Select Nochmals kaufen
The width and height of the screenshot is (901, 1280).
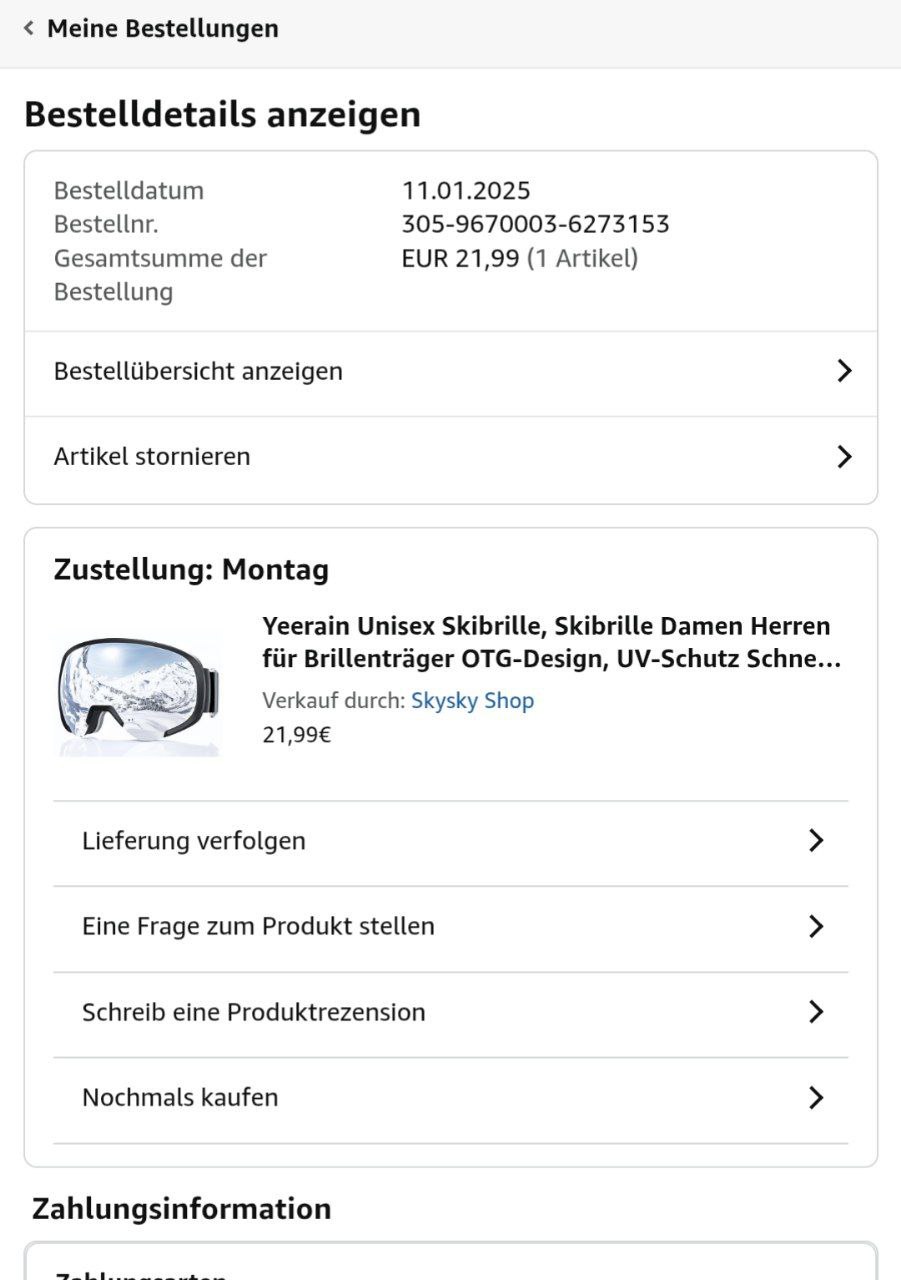450,1098
